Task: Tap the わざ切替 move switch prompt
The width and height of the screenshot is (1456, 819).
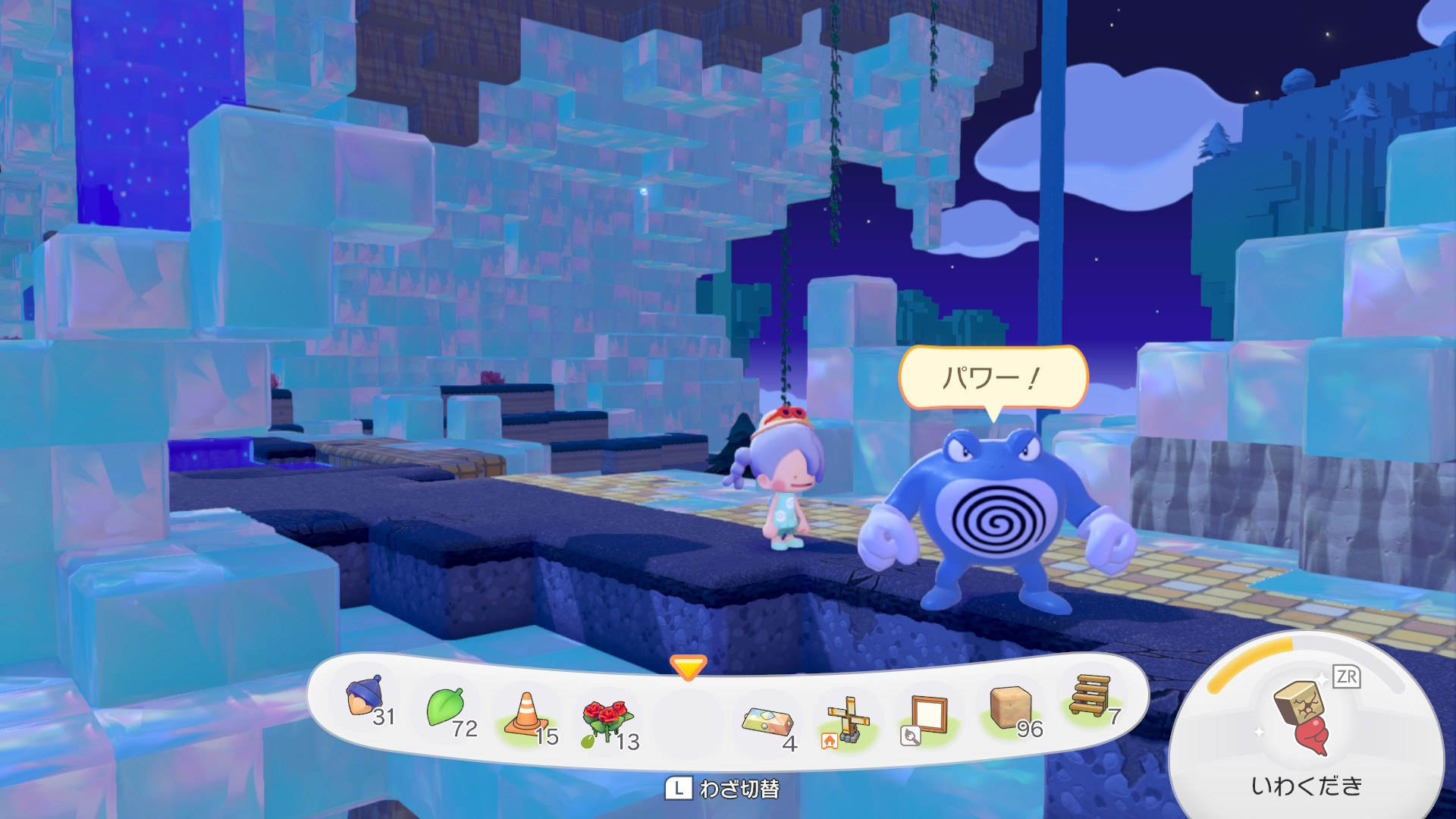Action: (722, 789)
